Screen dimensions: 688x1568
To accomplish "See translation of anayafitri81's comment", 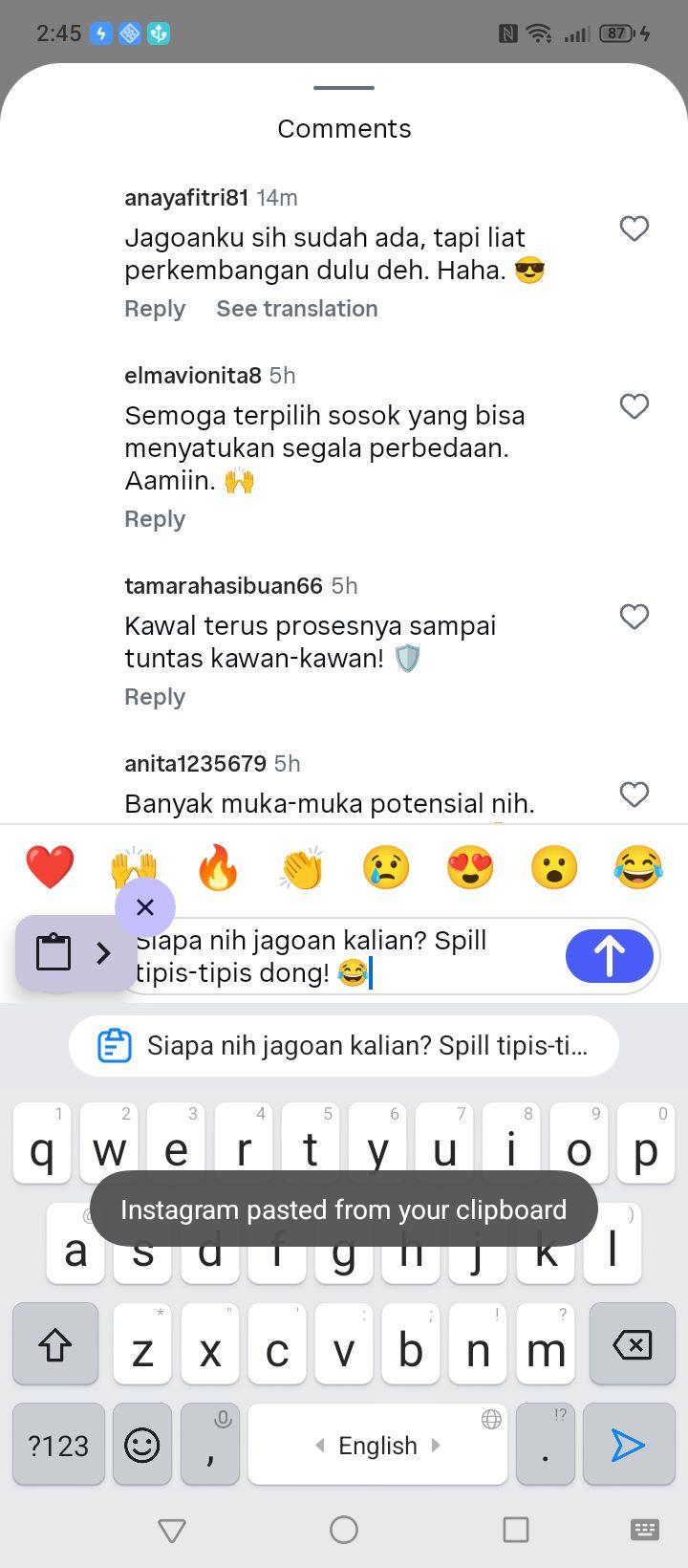I will point(297,309).
